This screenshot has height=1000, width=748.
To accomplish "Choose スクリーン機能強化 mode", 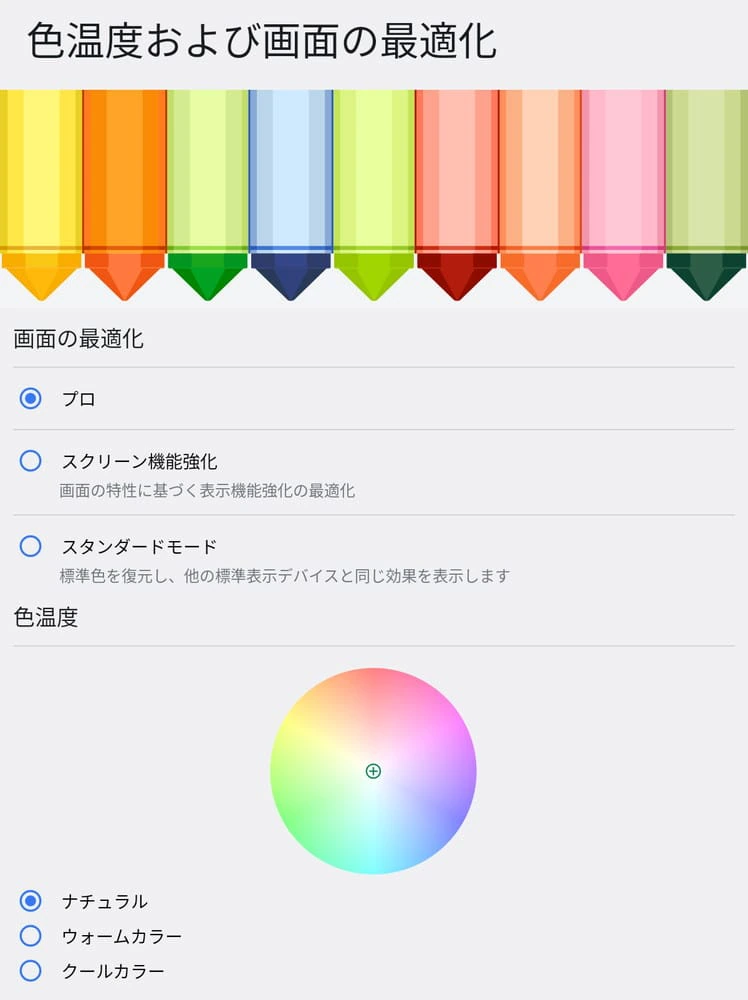I will point(31,461).
